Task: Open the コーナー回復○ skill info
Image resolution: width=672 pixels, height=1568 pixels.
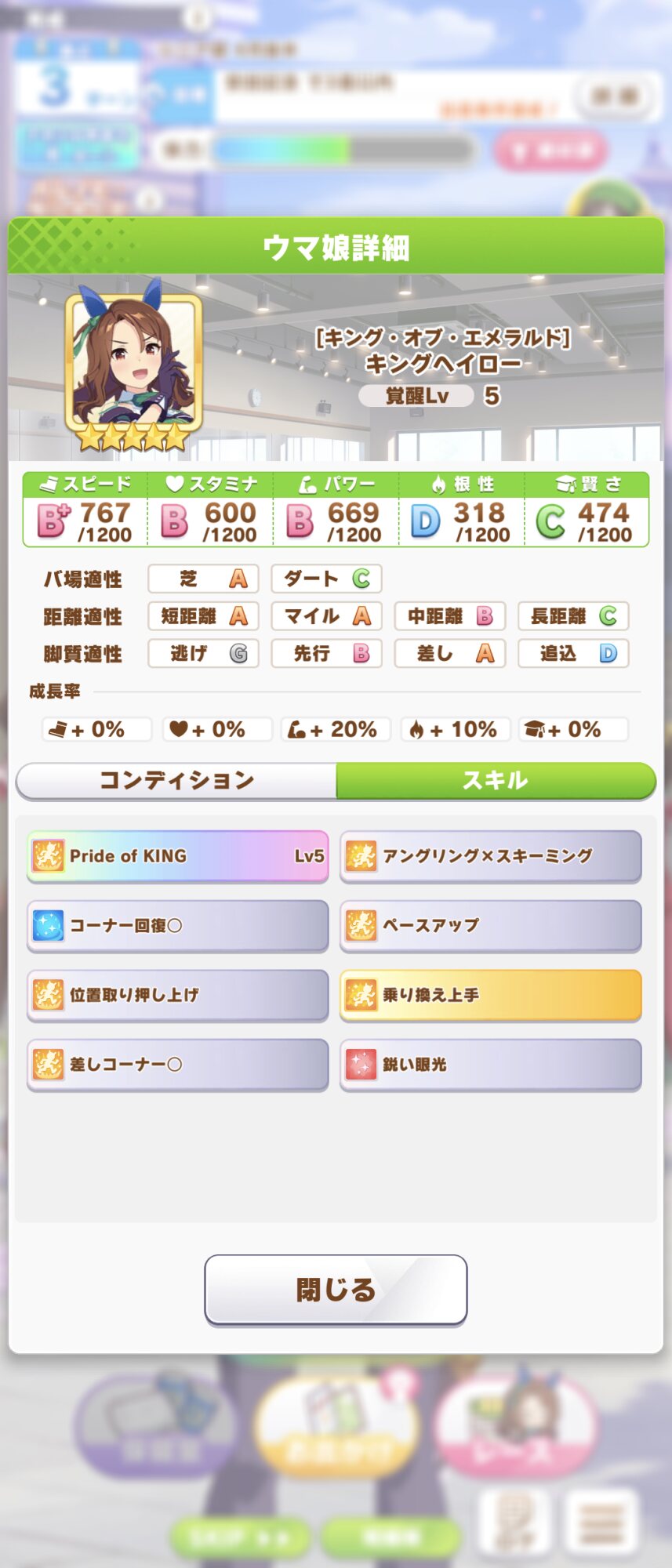Action: pyautogui.click(x=178, y=926)
